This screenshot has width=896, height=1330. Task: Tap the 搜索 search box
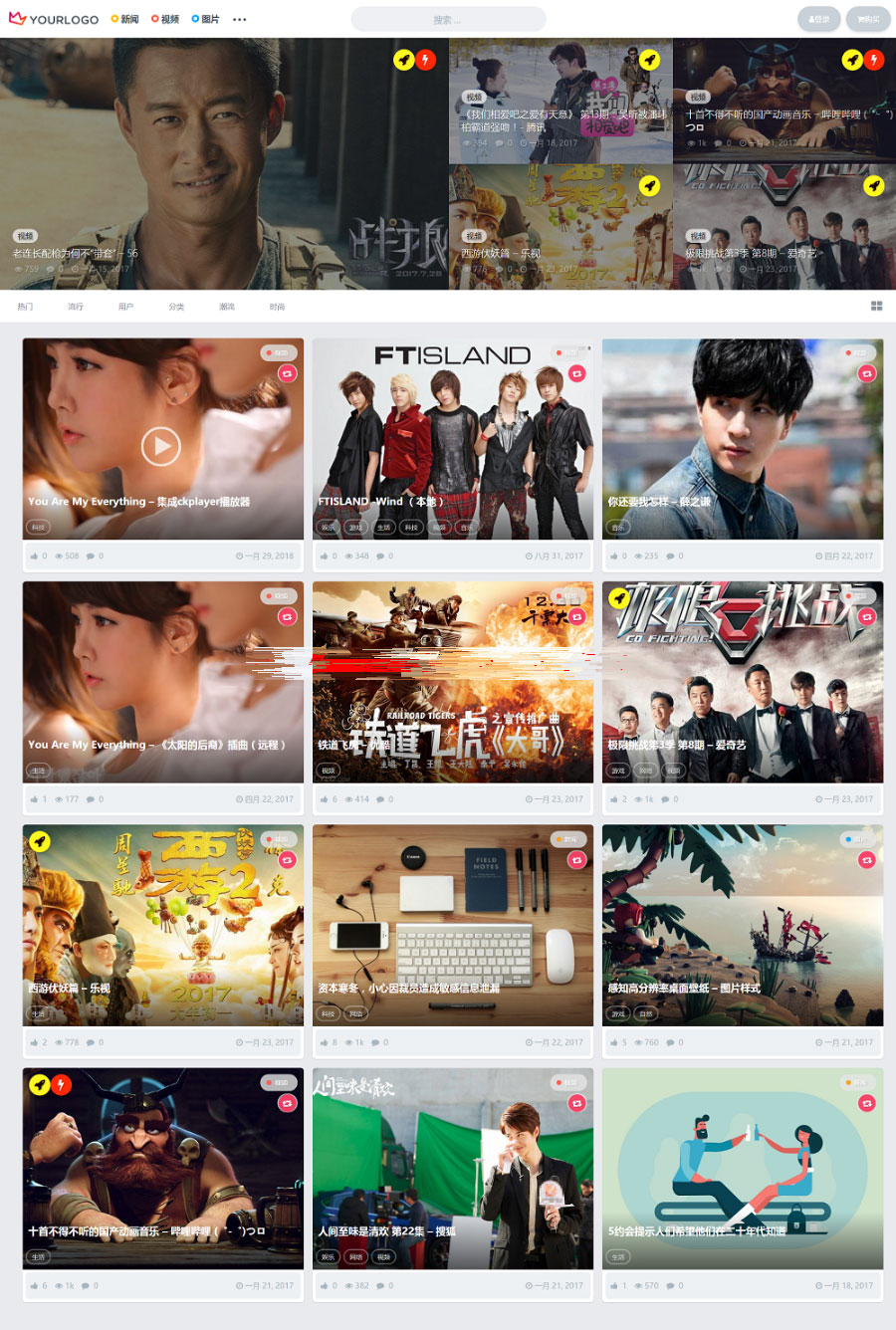(448, 19)
